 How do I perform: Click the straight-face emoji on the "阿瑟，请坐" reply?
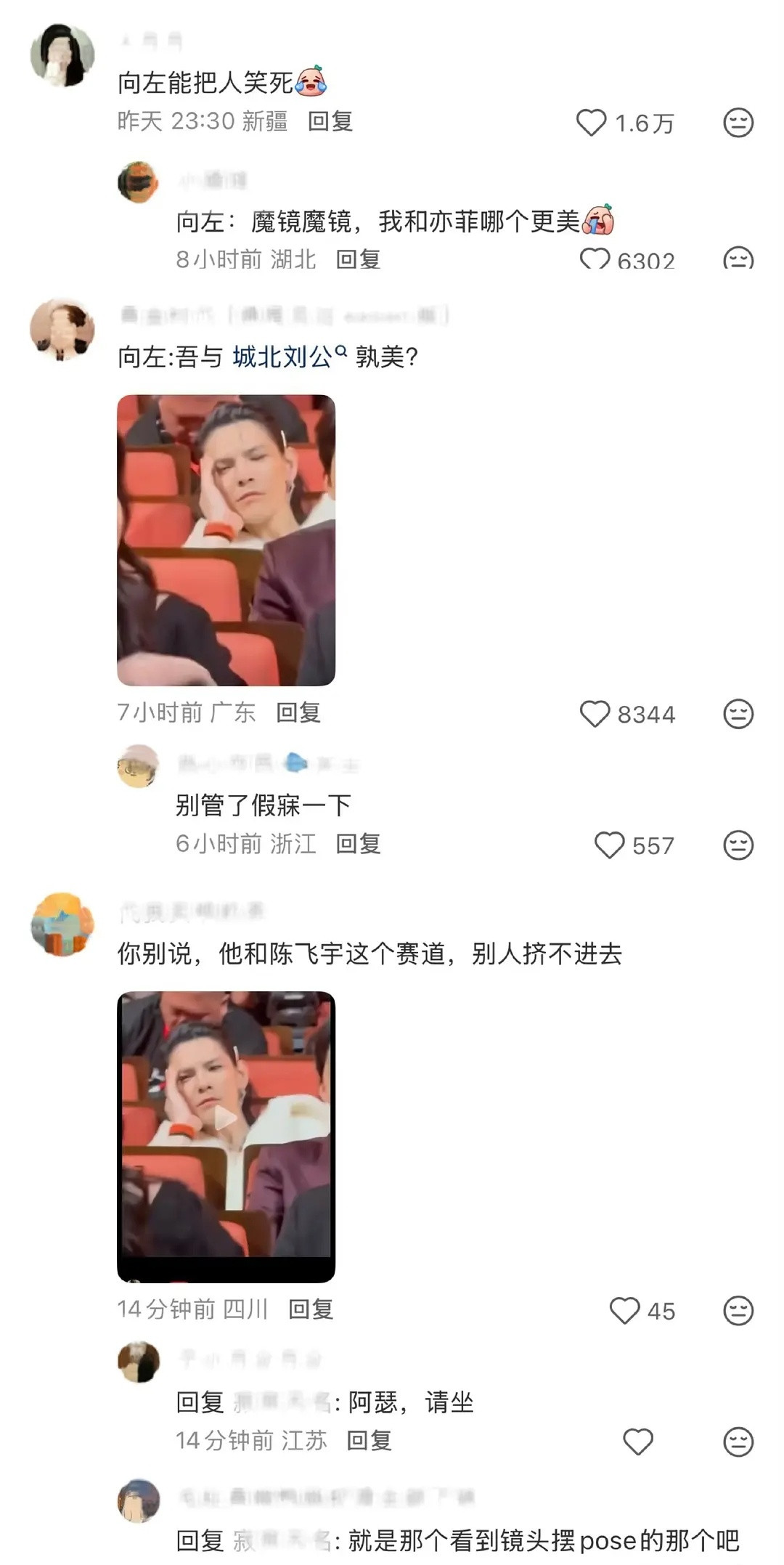[740, 1442]
